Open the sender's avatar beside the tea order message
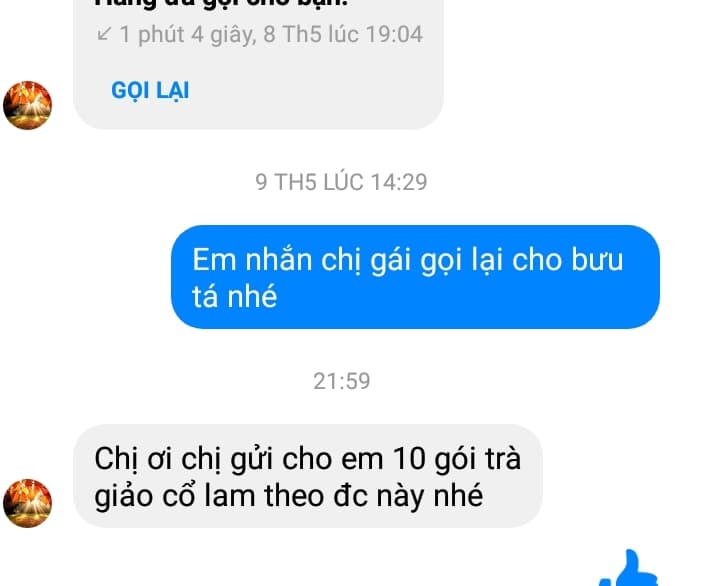This screenshot has height=586, width=702. [28, 502]
